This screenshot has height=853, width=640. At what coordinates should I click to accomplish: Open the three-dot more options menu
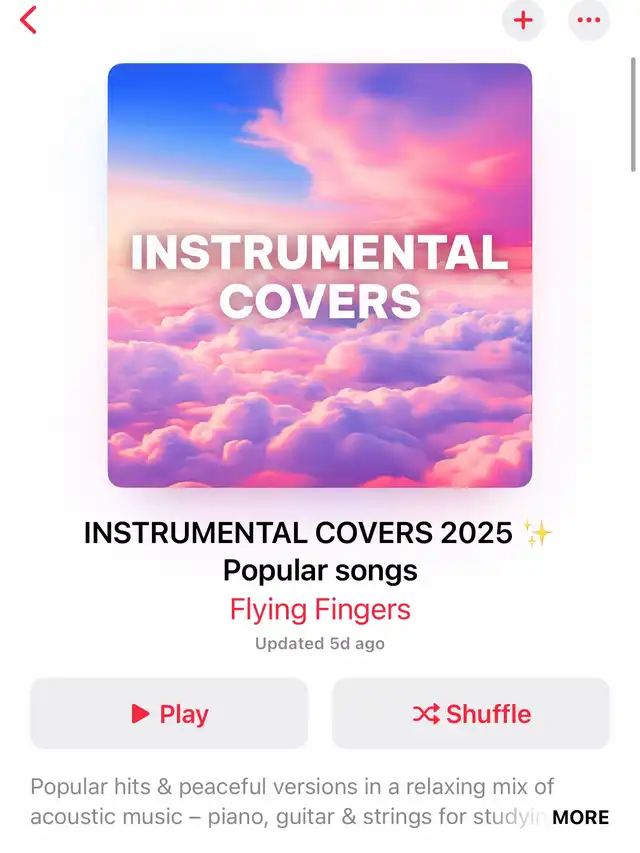589,21
